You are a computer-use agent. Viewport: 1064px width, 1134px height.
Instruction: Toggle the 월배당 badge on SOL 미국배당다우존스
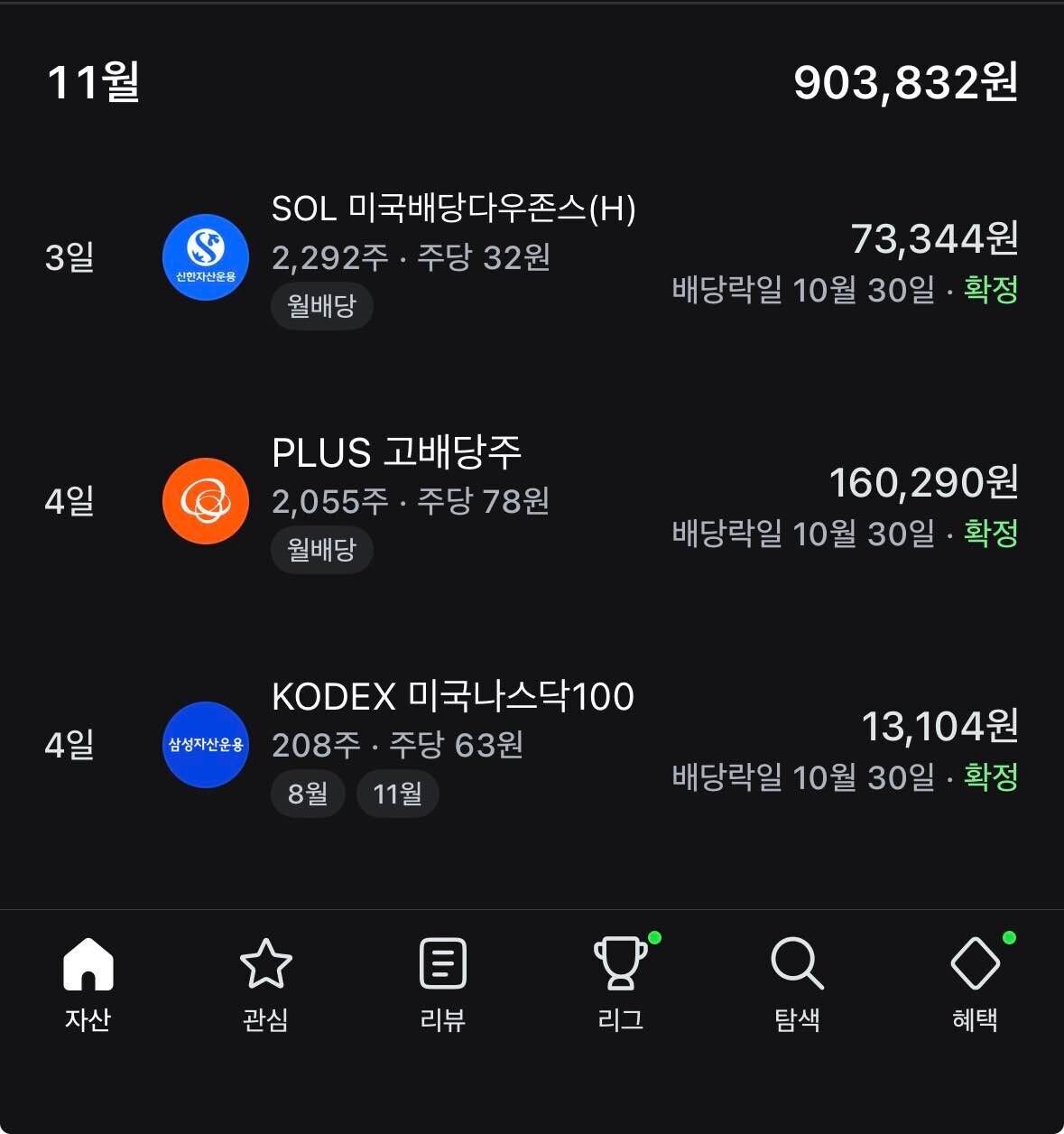321,306
